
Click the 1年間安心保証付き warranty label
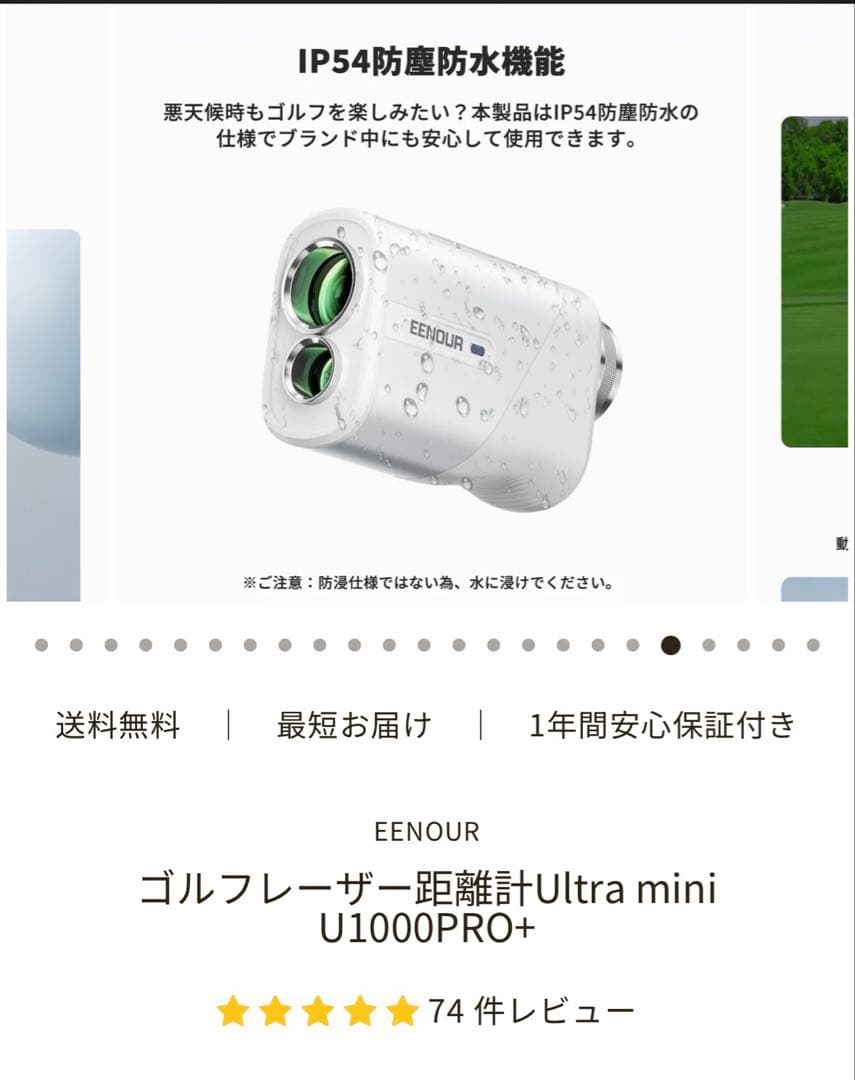coord(660,727)
